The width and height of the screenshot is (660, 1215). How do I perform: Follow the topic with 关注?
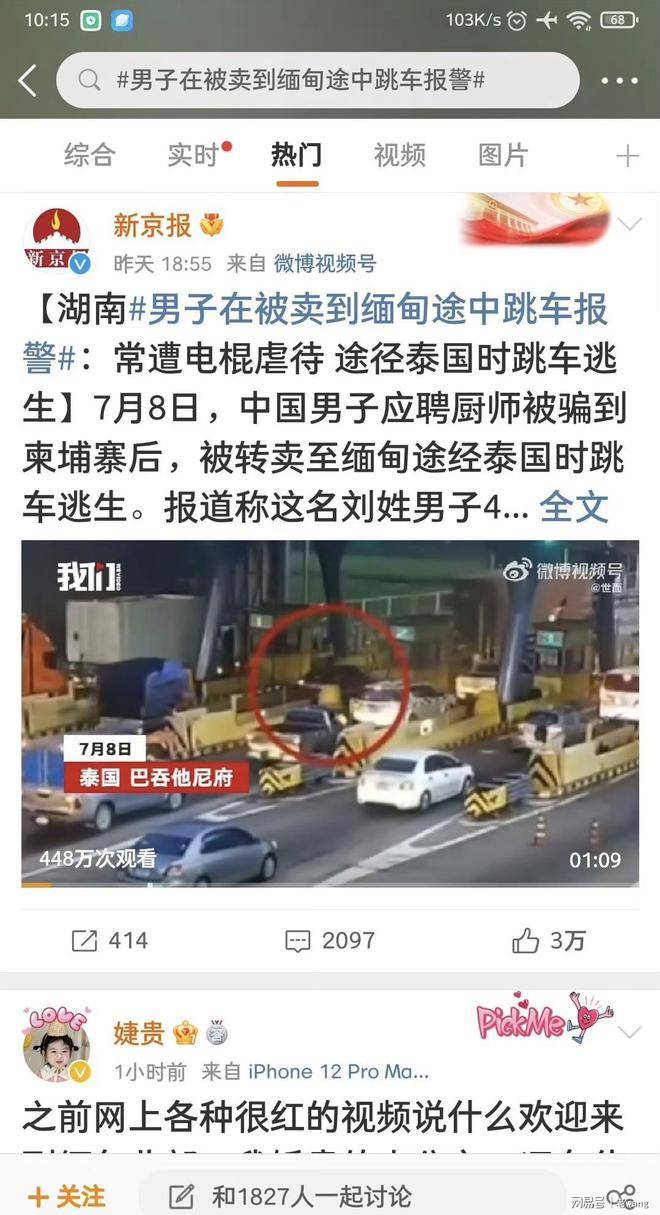click(66, 1195)
